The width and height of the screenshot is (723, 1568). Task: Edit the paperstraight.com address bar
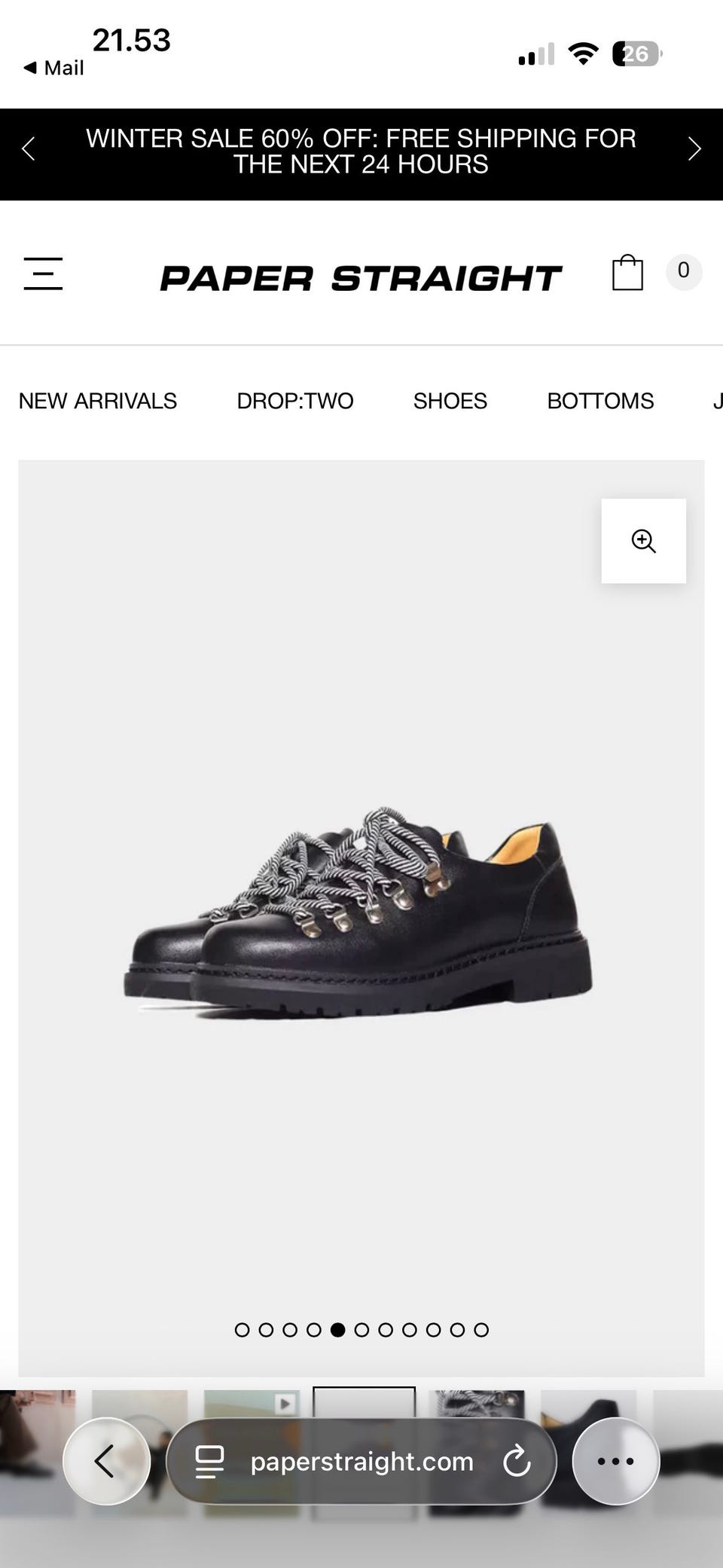(x=361, y=1462)
